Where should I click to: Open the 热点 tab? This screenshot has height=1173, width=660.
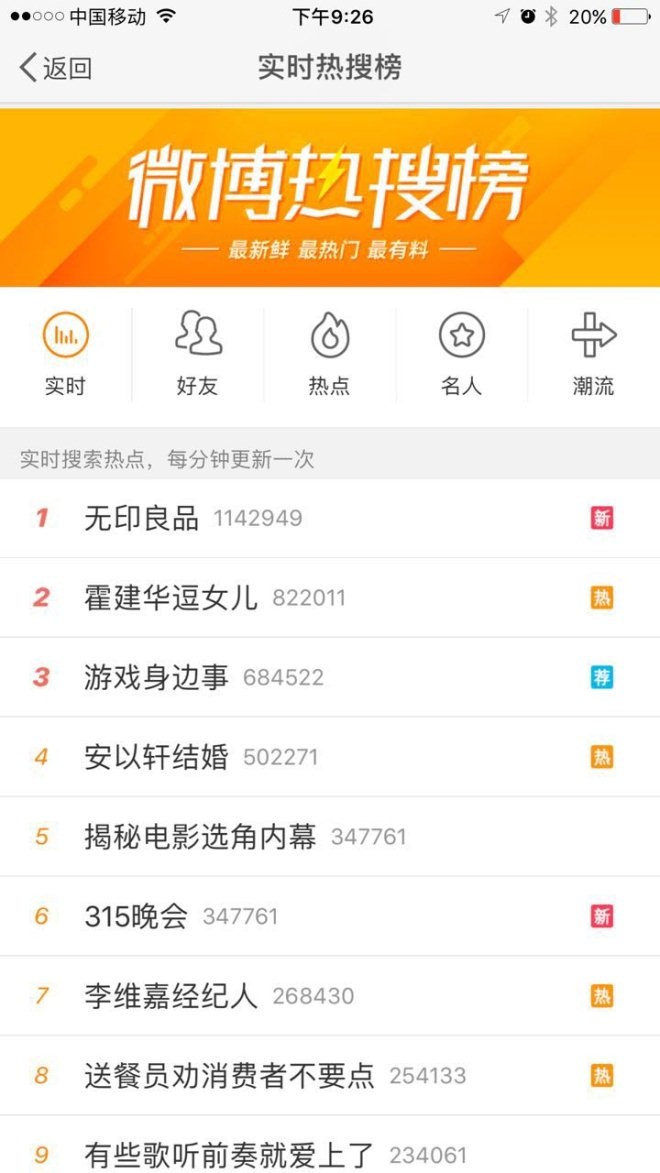(x=330, y=354)
